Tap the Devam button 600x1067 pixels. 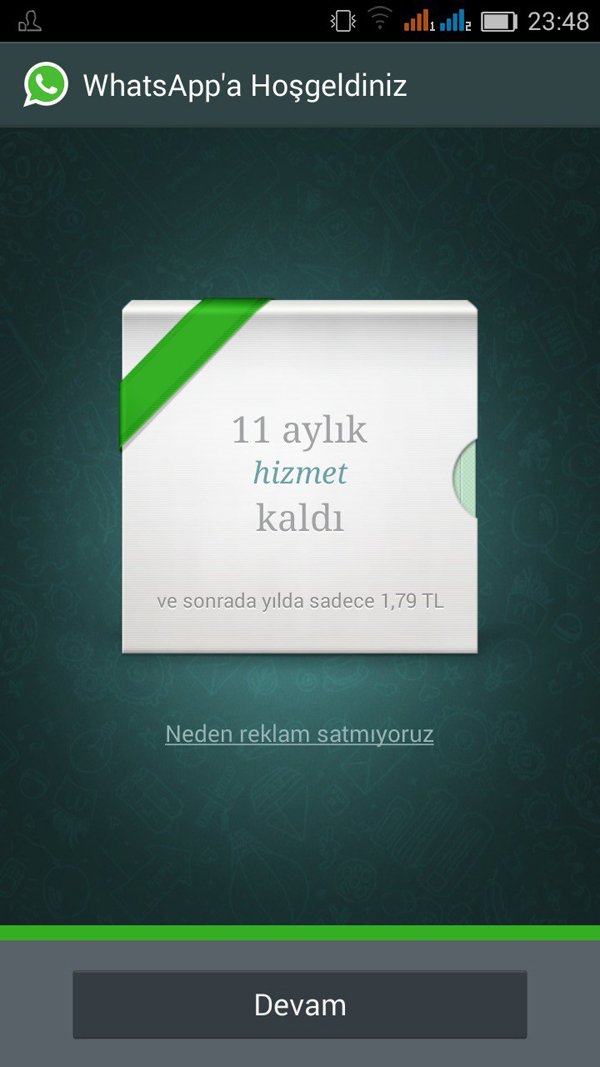point(299,1005)
